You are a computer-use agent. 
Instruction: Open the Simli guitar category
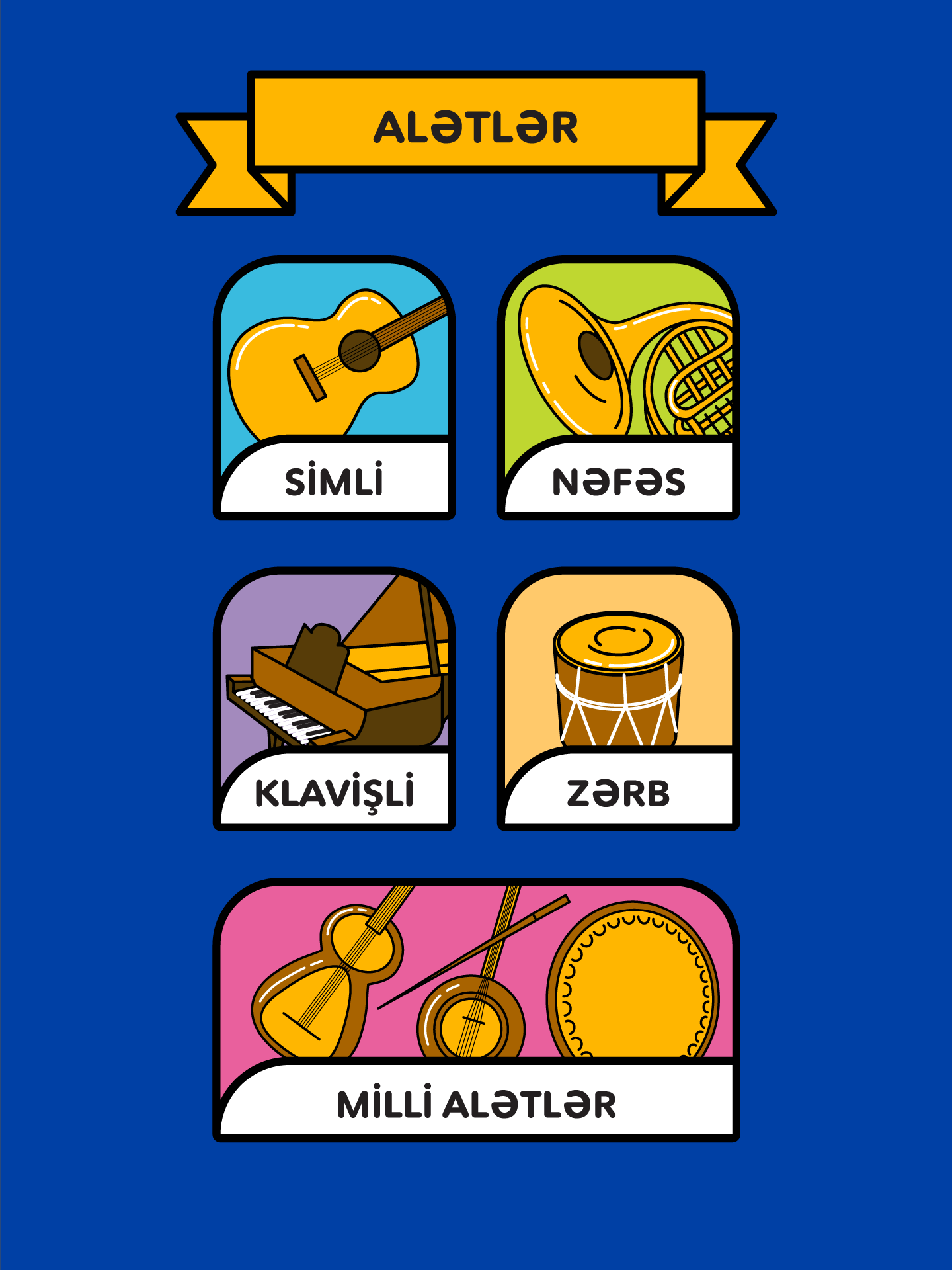[334, 387]
